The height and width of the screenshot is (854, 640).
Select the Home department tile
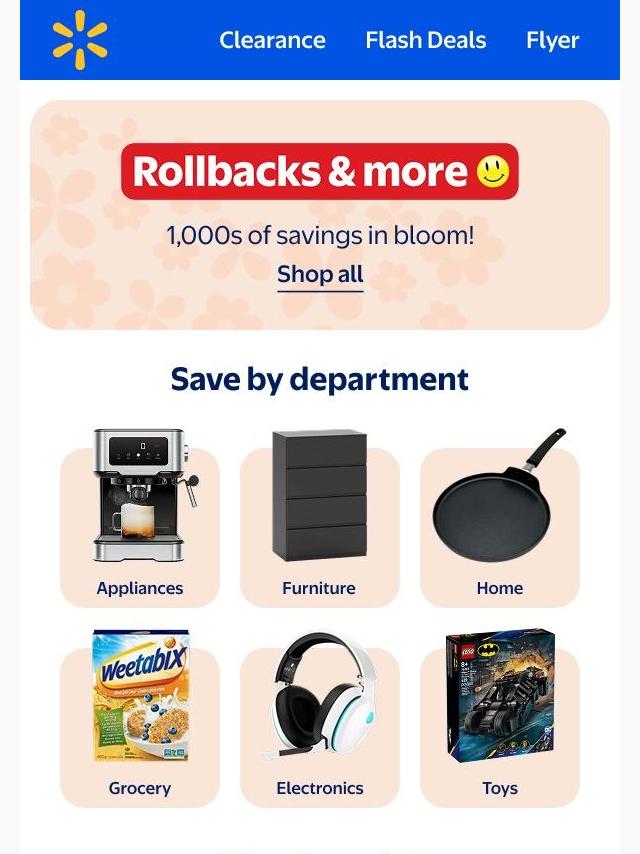500,520
